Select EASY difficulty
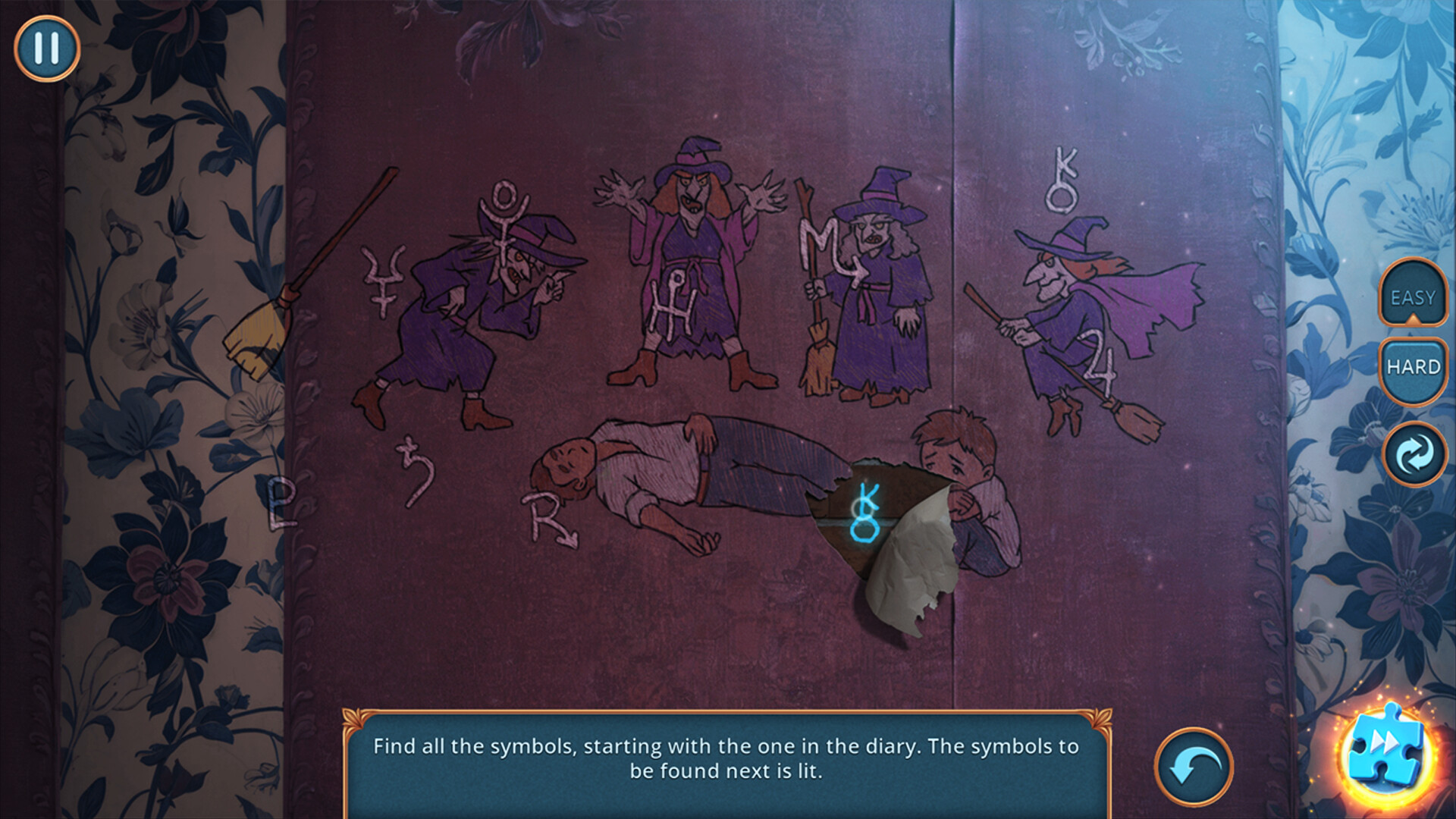The image size is (1456, 819). click(x=1412, y=297)
